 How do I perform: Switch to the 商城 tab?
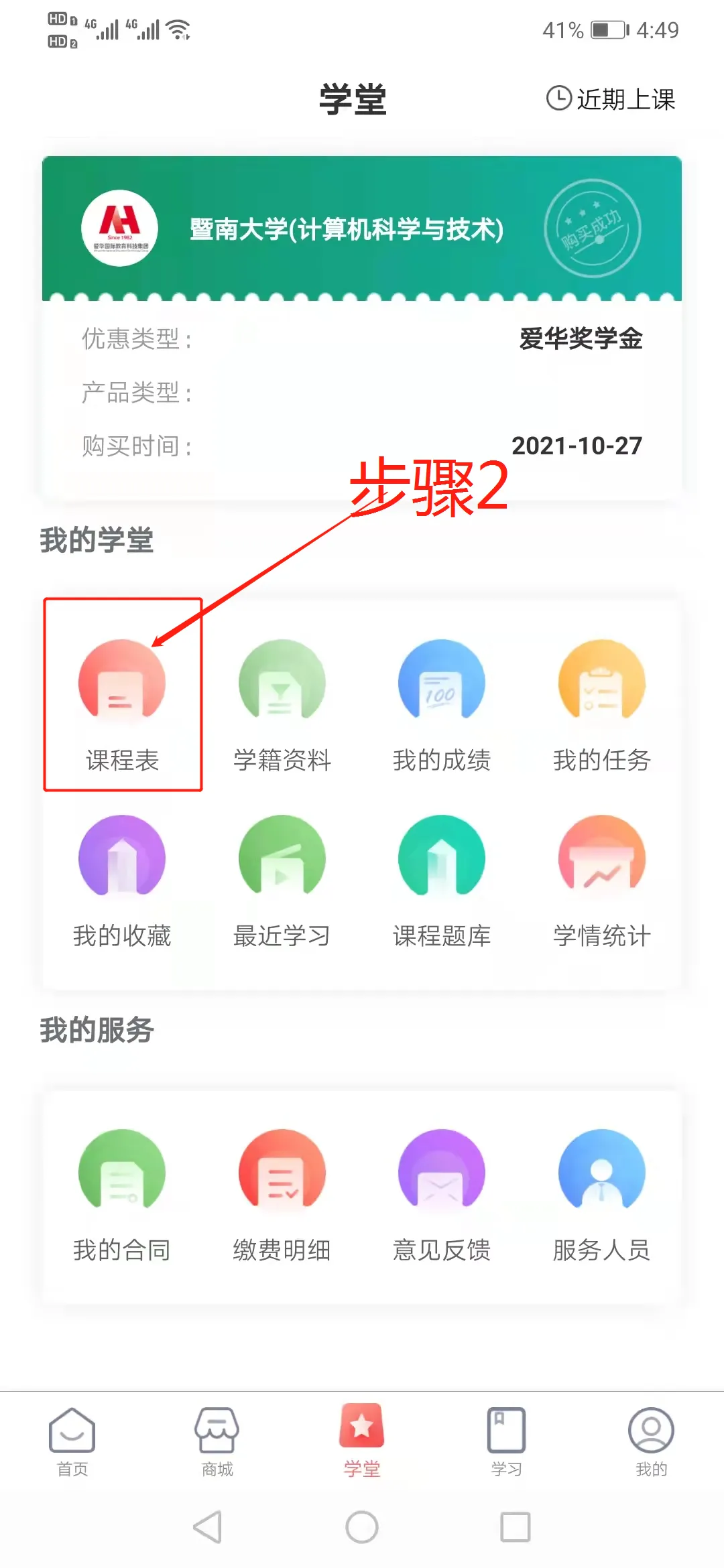(x=217, y=1442)
